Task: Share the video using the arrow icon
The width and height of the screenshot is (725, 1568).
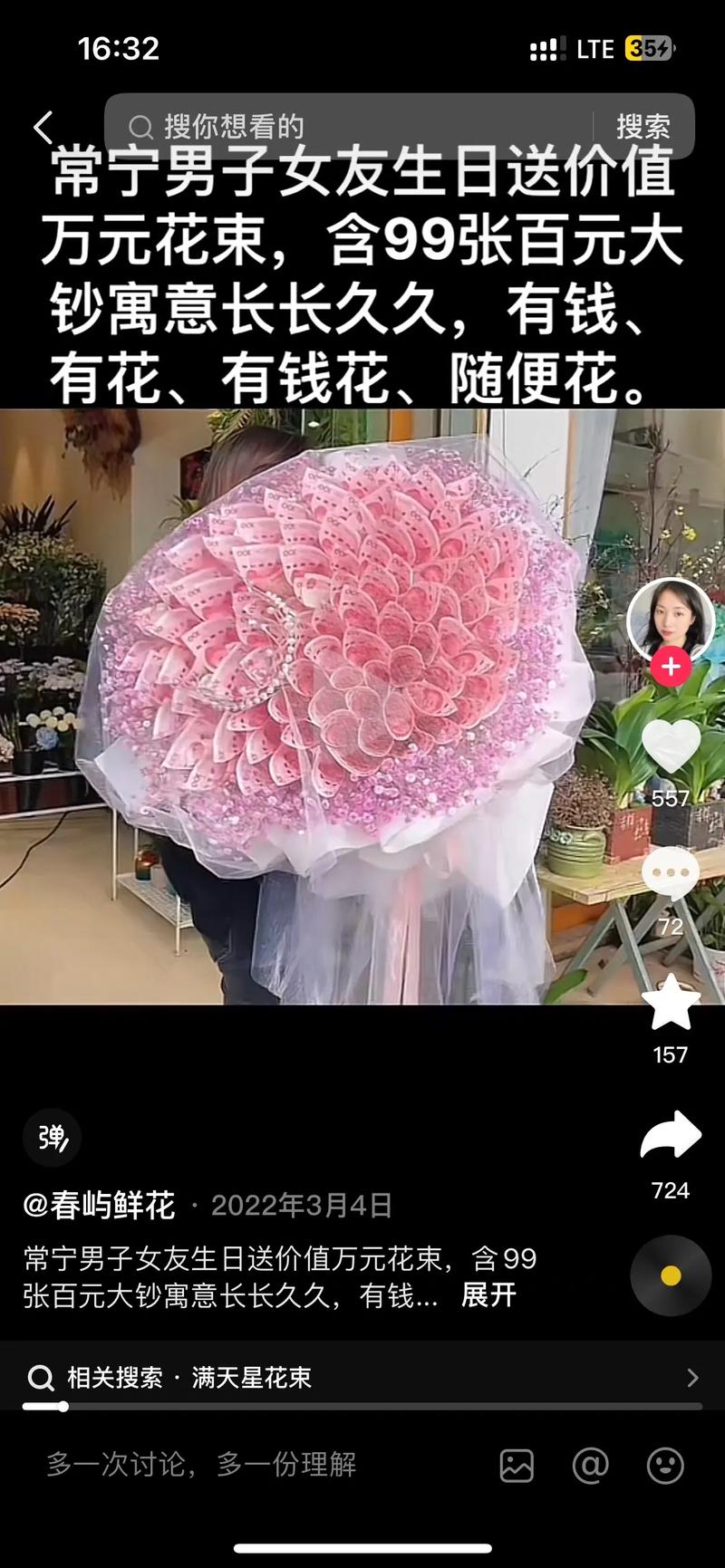Action: click(x=671, y=1137)
